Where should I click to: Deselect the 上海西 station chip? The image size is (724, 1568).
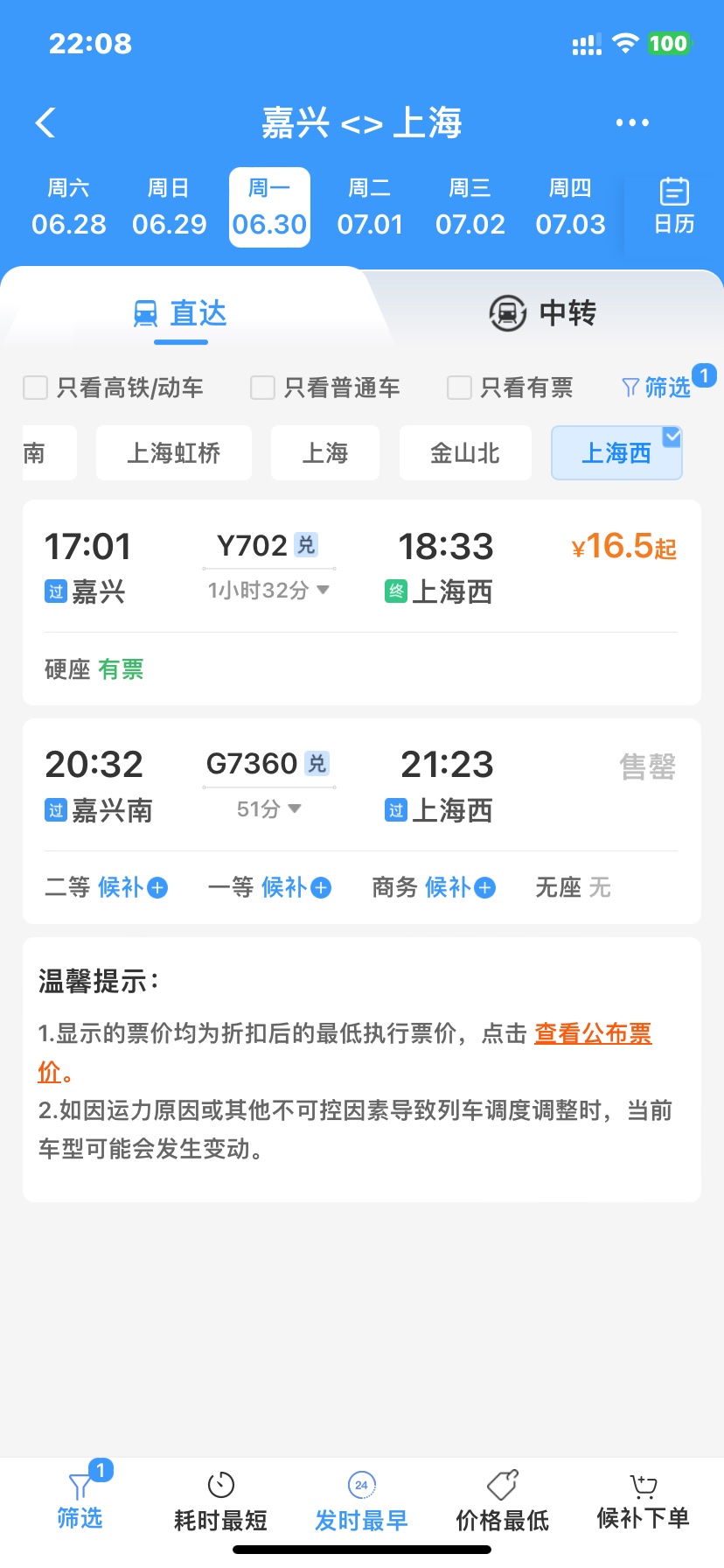616,452
